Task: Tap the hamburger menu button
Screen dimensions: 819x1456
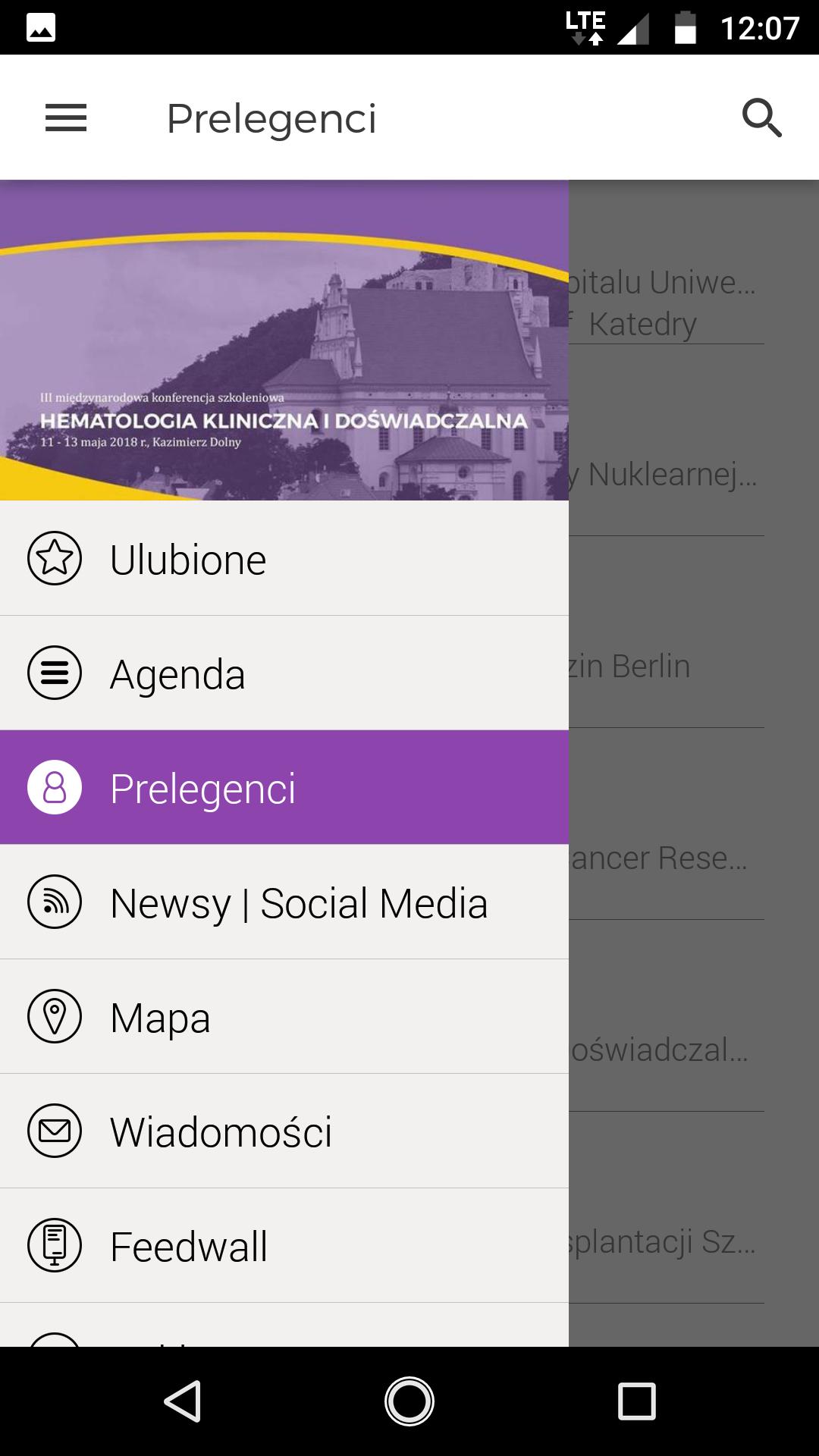Action: pos(66,118)
